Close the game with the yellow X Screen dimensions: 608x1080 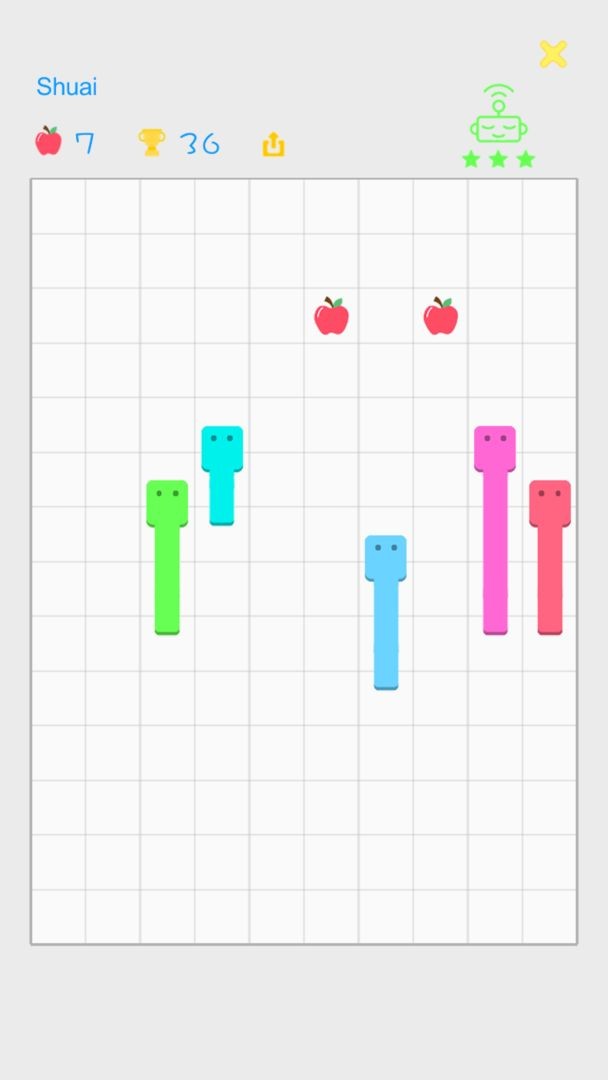pyautogui.click(x=553, y=54)
